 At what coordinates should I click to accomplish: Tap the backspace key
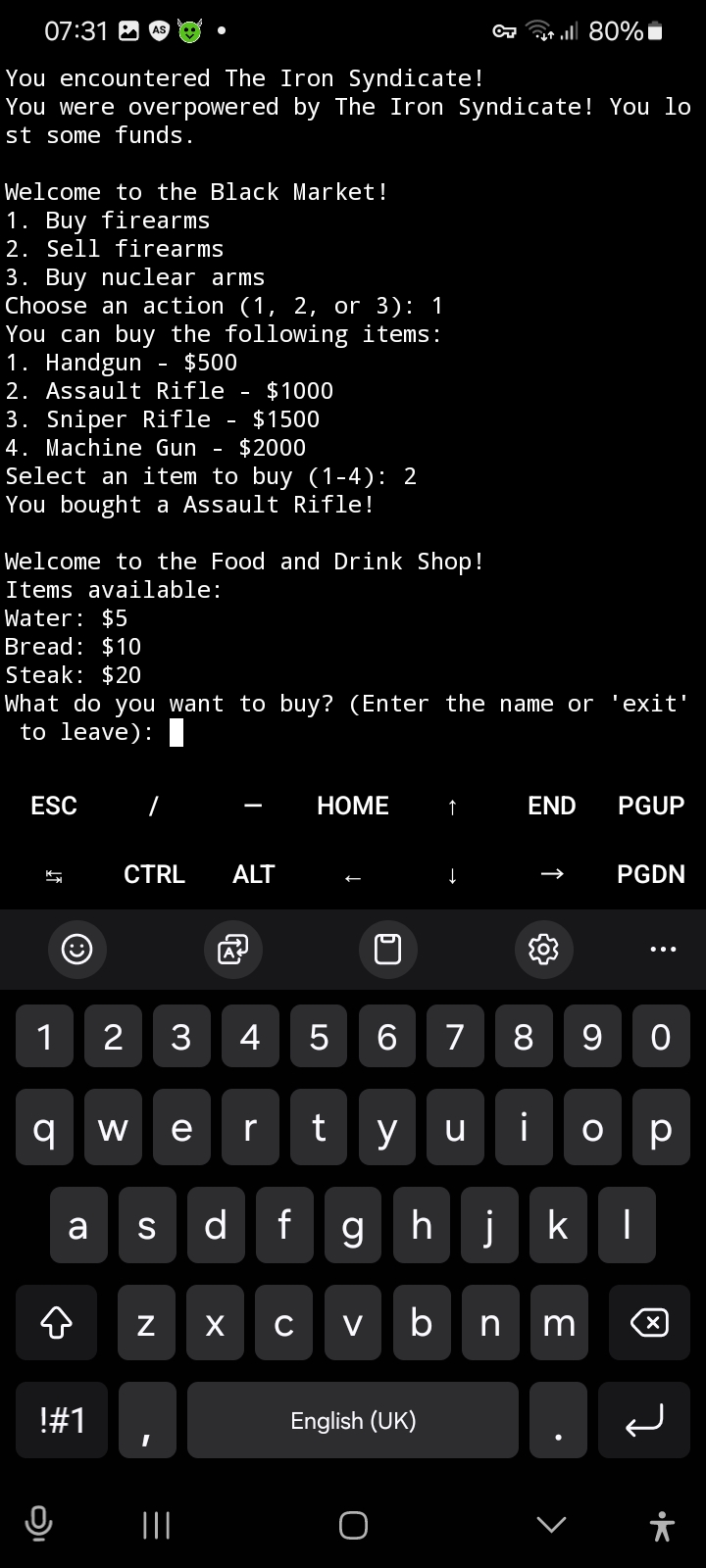pos(649,1323)
